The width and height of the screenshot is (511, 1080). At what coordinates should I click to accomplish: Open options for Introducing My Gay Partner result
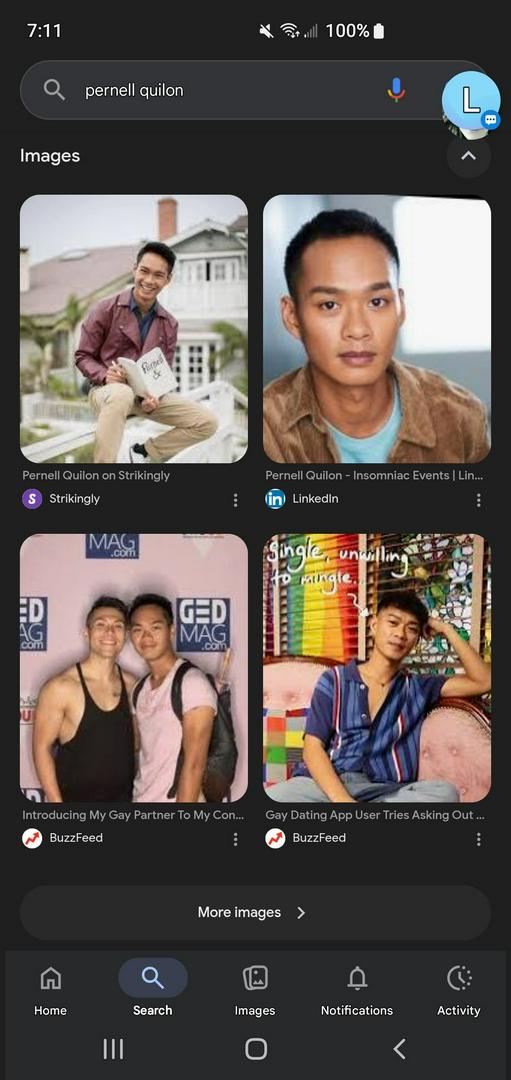pyautogui.click(x=236, y=838)
